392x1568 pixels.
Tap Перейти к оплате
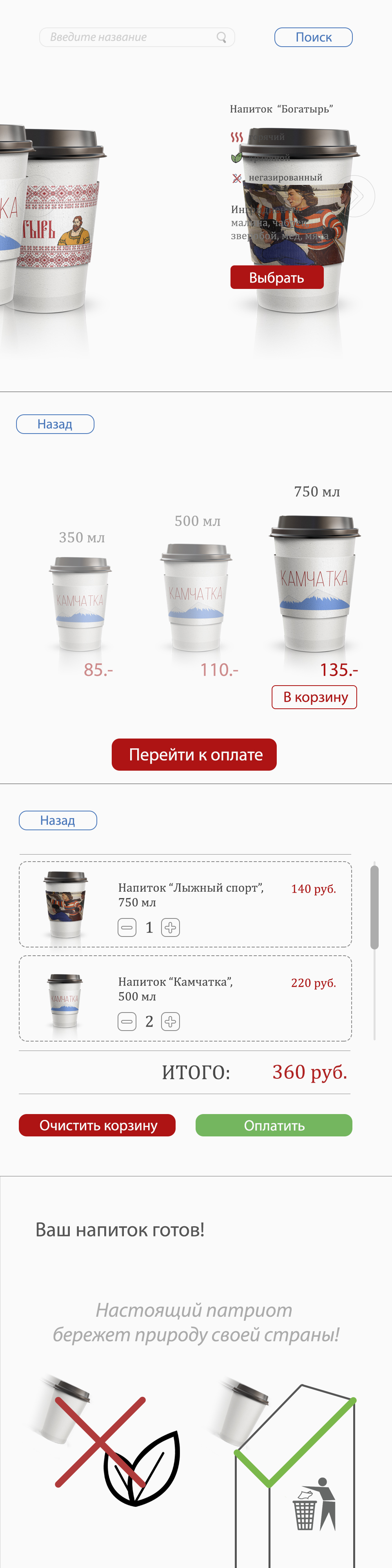pyautogui.click(x=194, y=755)
